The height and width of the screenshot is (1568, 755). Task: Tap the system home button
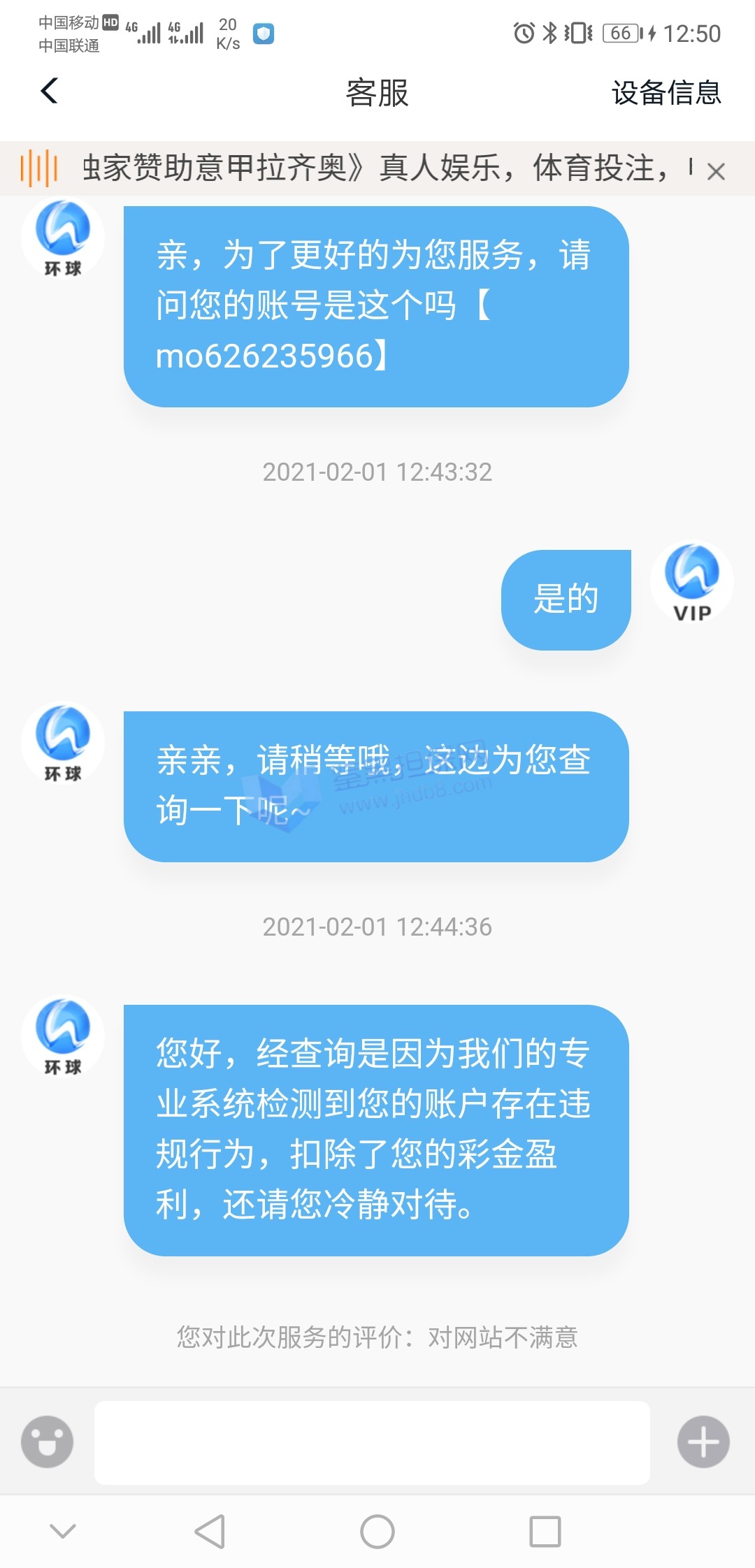[377, 1532]
